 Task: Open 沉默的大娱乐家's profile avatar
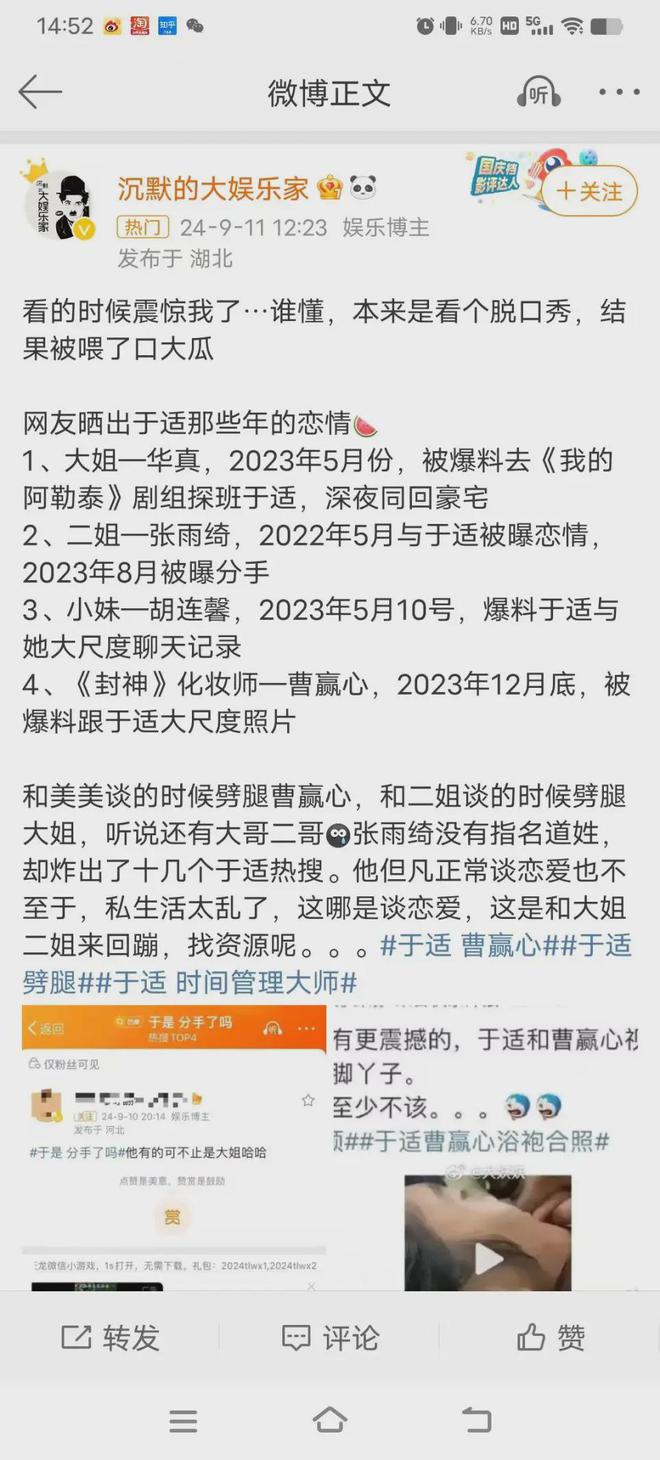click(x=58, y=205)
